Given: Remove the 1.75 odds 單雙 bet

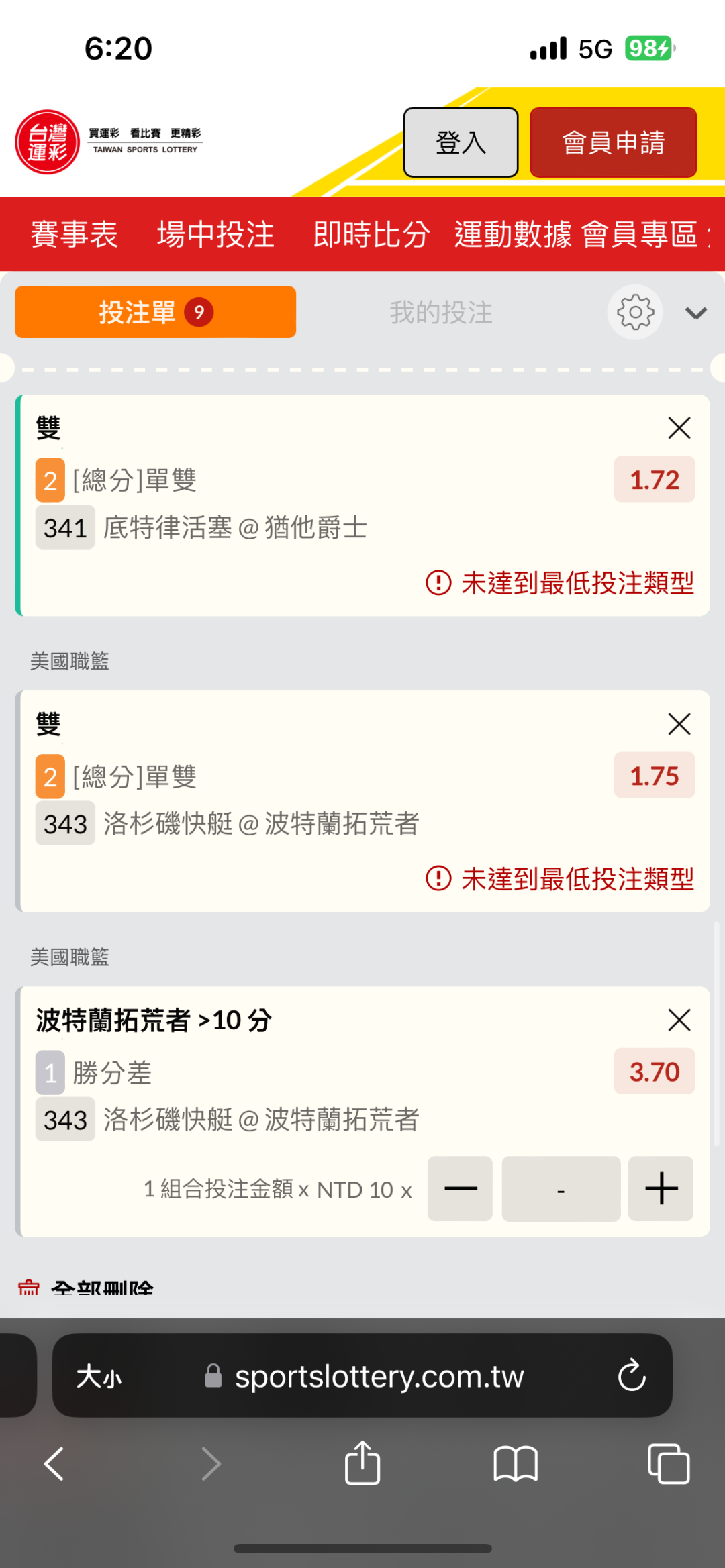Looking at the screenshot, I should 679,724.
